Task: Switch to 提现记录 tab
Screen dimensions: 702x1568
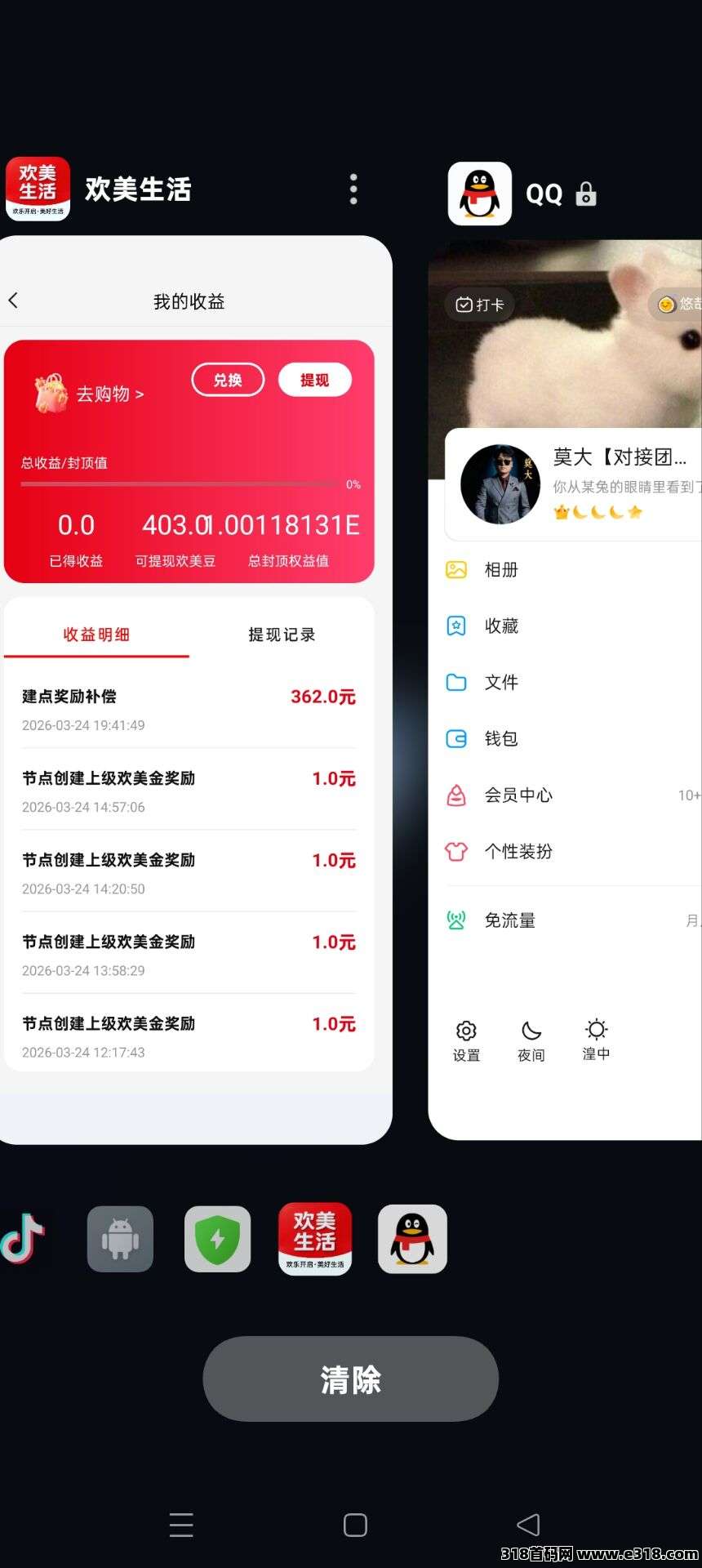Action: point(280,635)
